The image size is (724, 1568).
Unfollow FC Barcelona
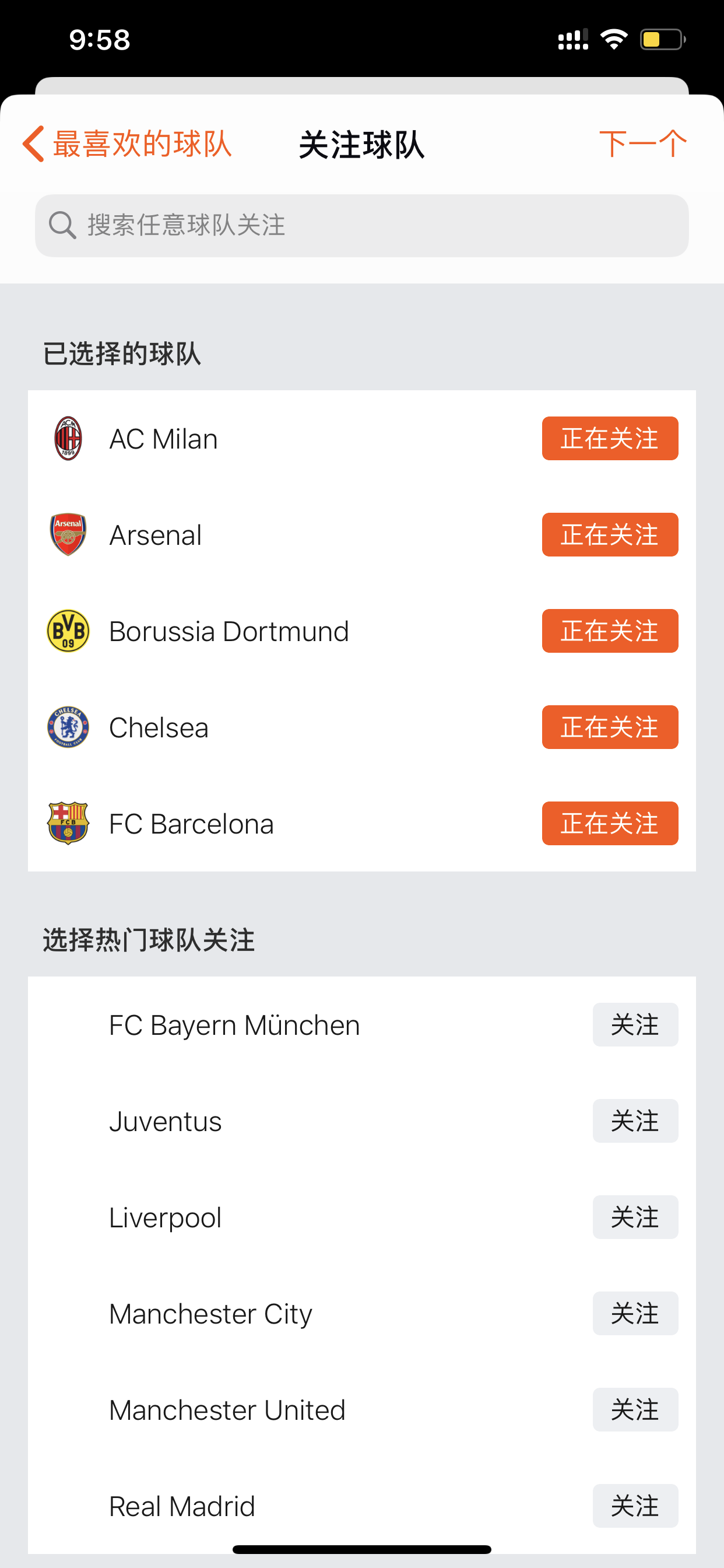point(610,823)
